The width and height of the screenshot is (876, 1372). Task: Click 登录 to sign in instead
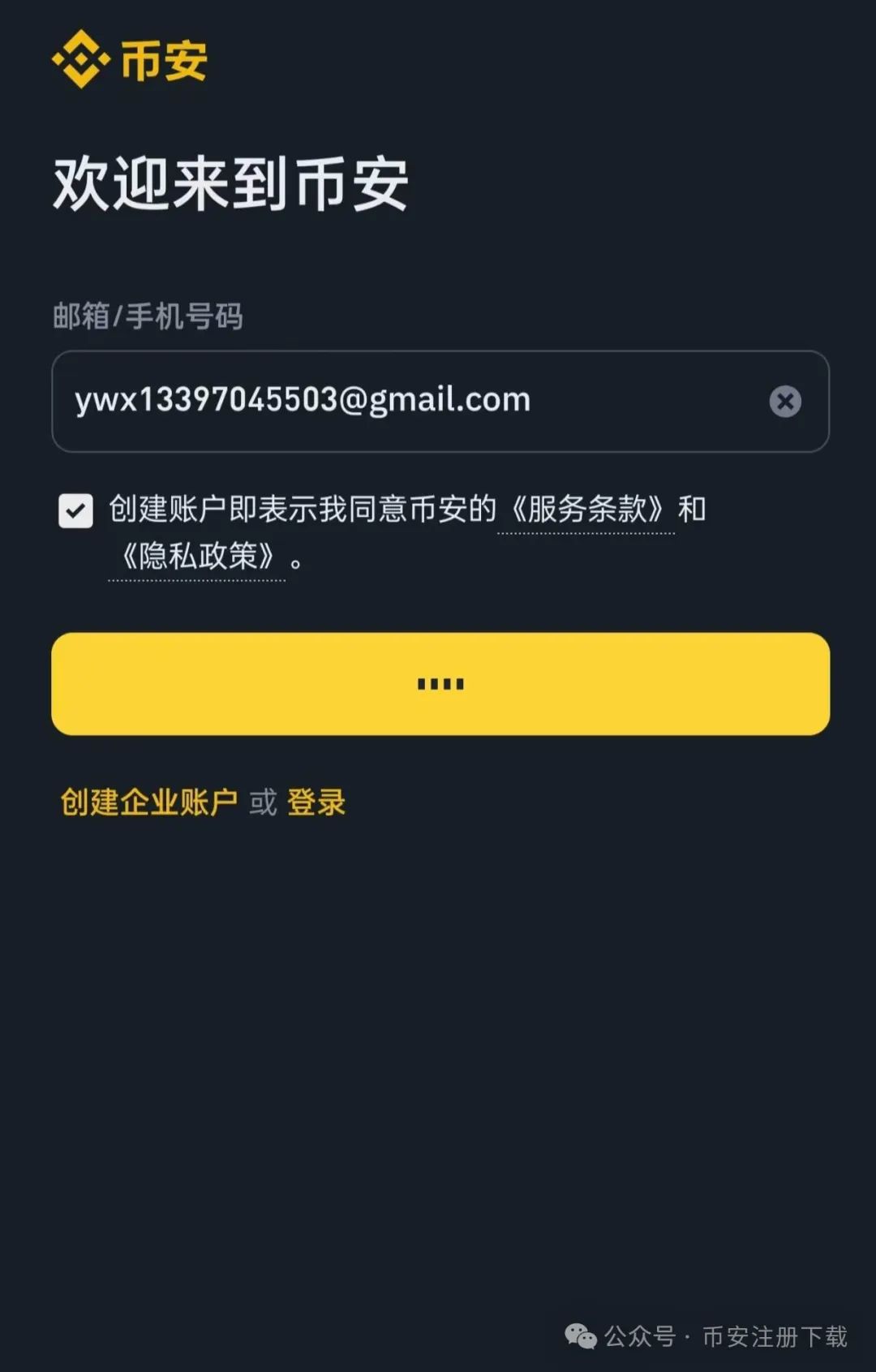[316, 802]
